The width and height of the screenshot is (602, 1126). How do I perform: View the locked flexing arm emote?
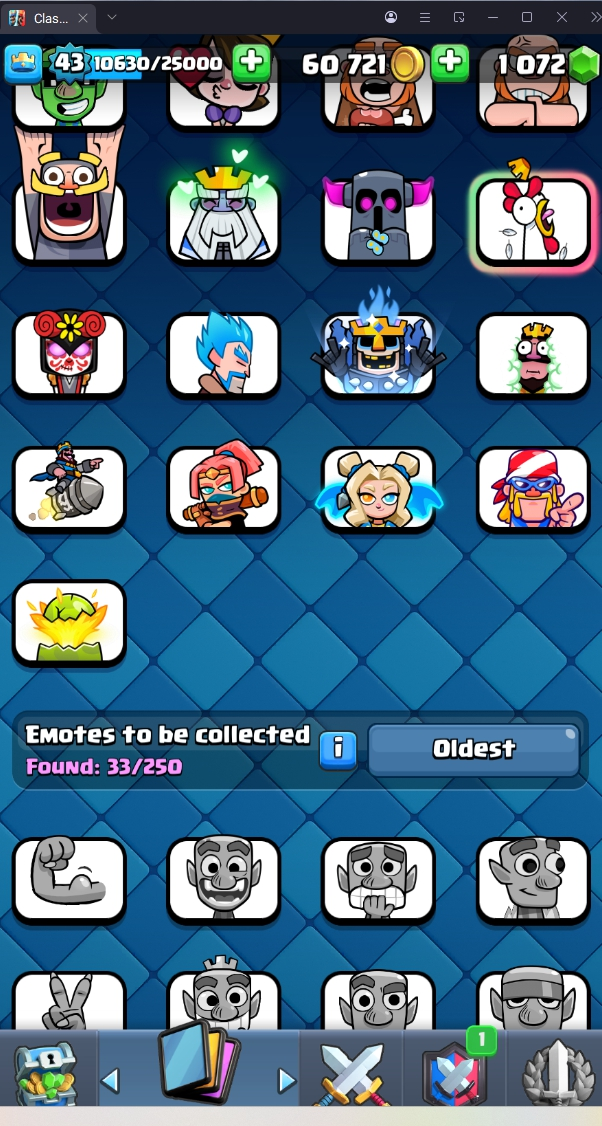[69, 879]
